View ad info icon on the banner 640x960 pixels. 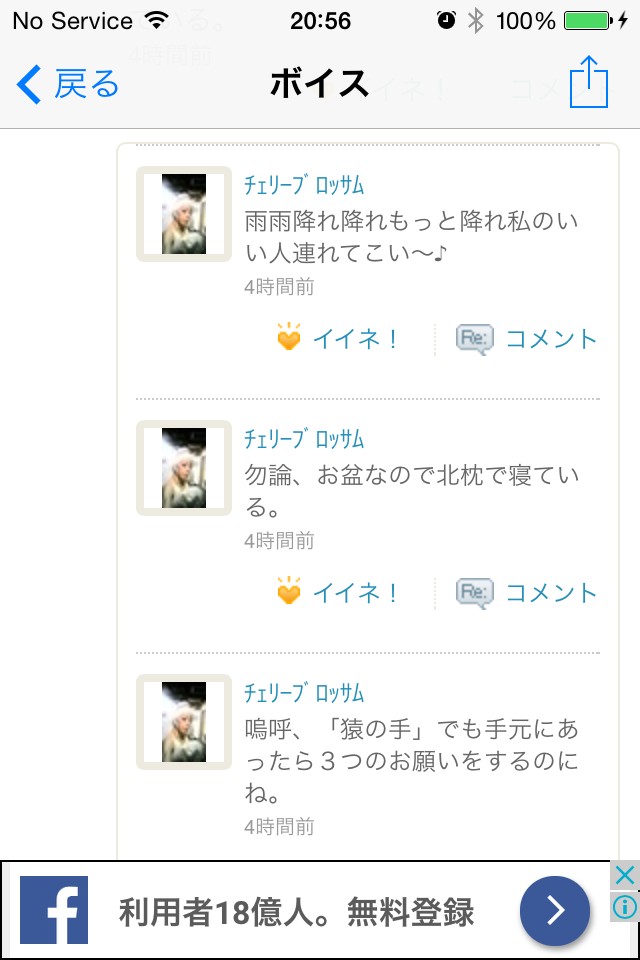[624, 906]
